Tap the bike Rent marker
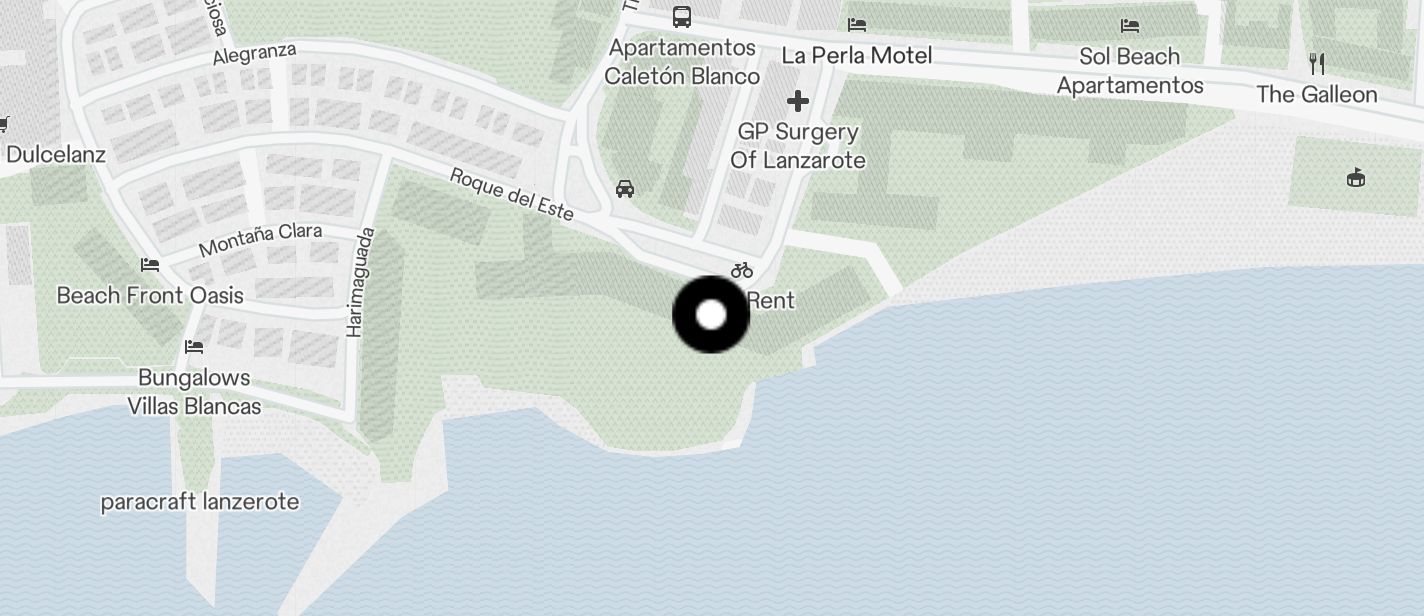This screenshot has height=616, width=1424. (742, 271)
